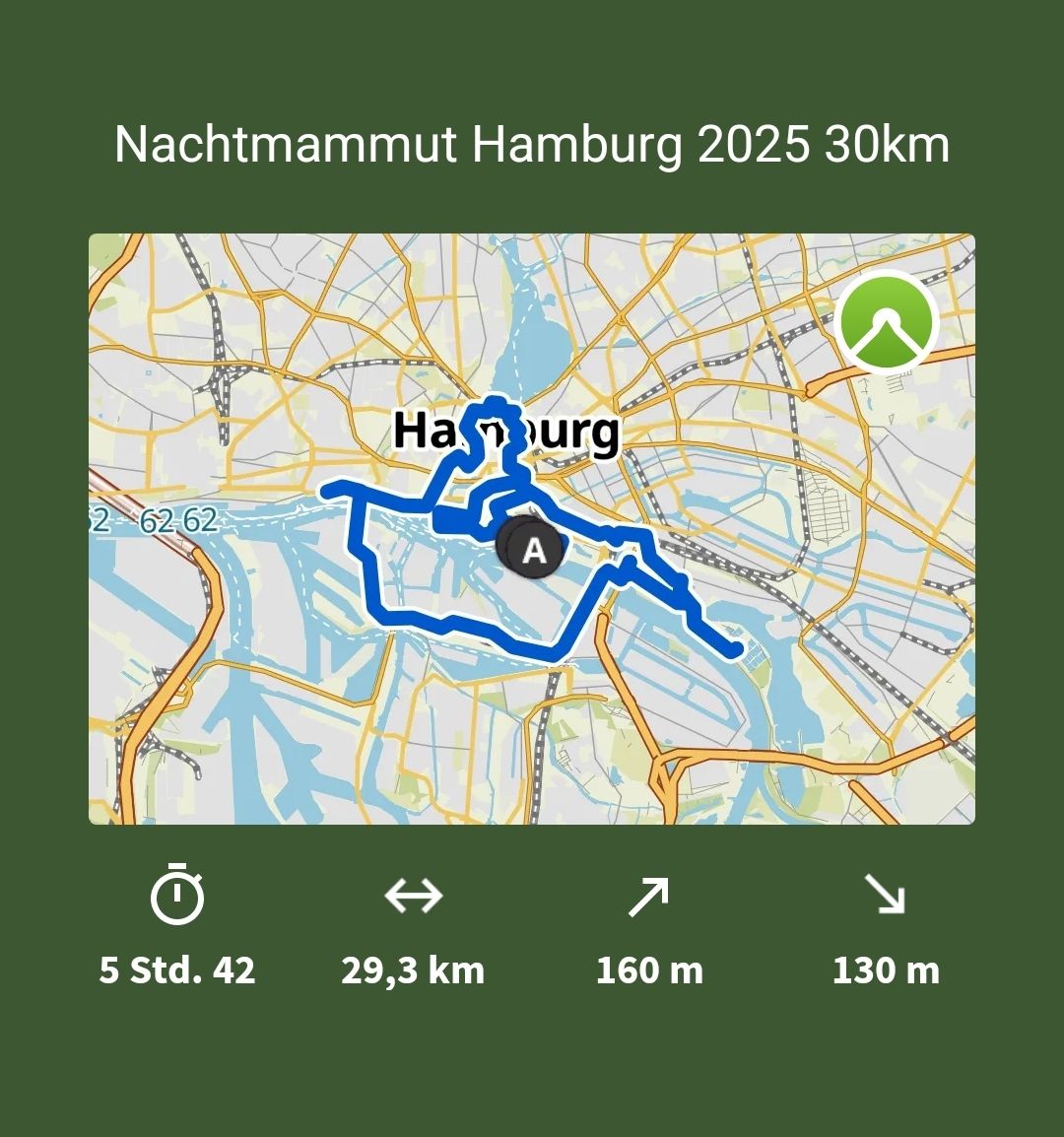
Task: Select the stopwatch duration icon
Action: click(177, 896)
